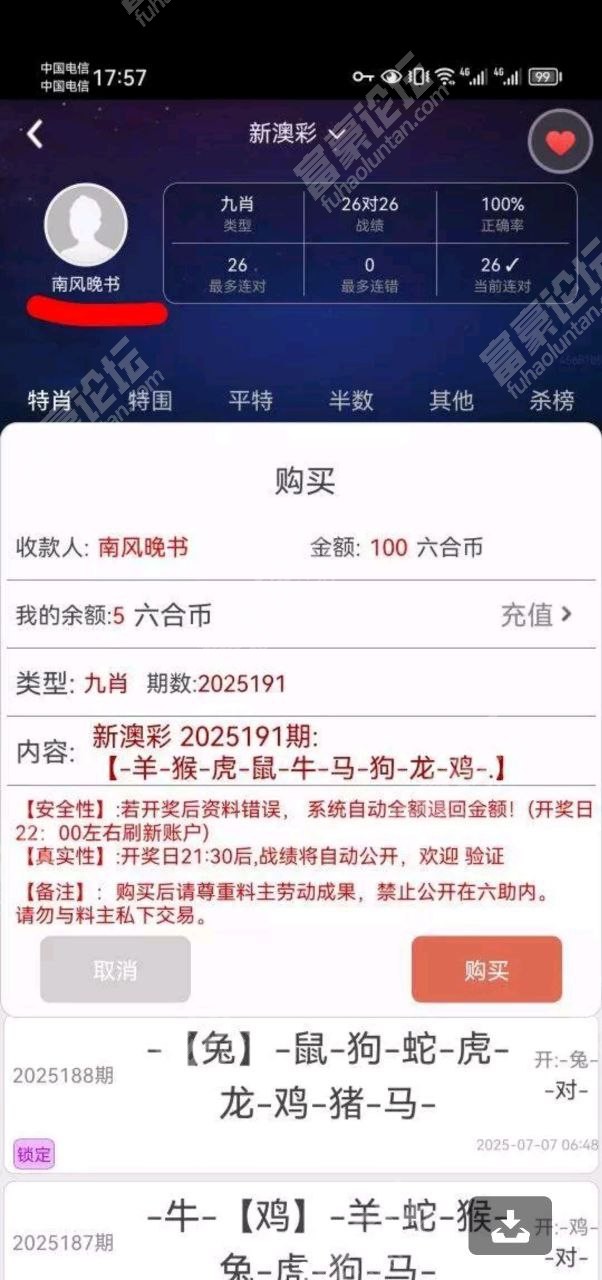This screenshot has height=1280, width=602.
Task: Select the 平特 tab
Action: click(251, 401)
